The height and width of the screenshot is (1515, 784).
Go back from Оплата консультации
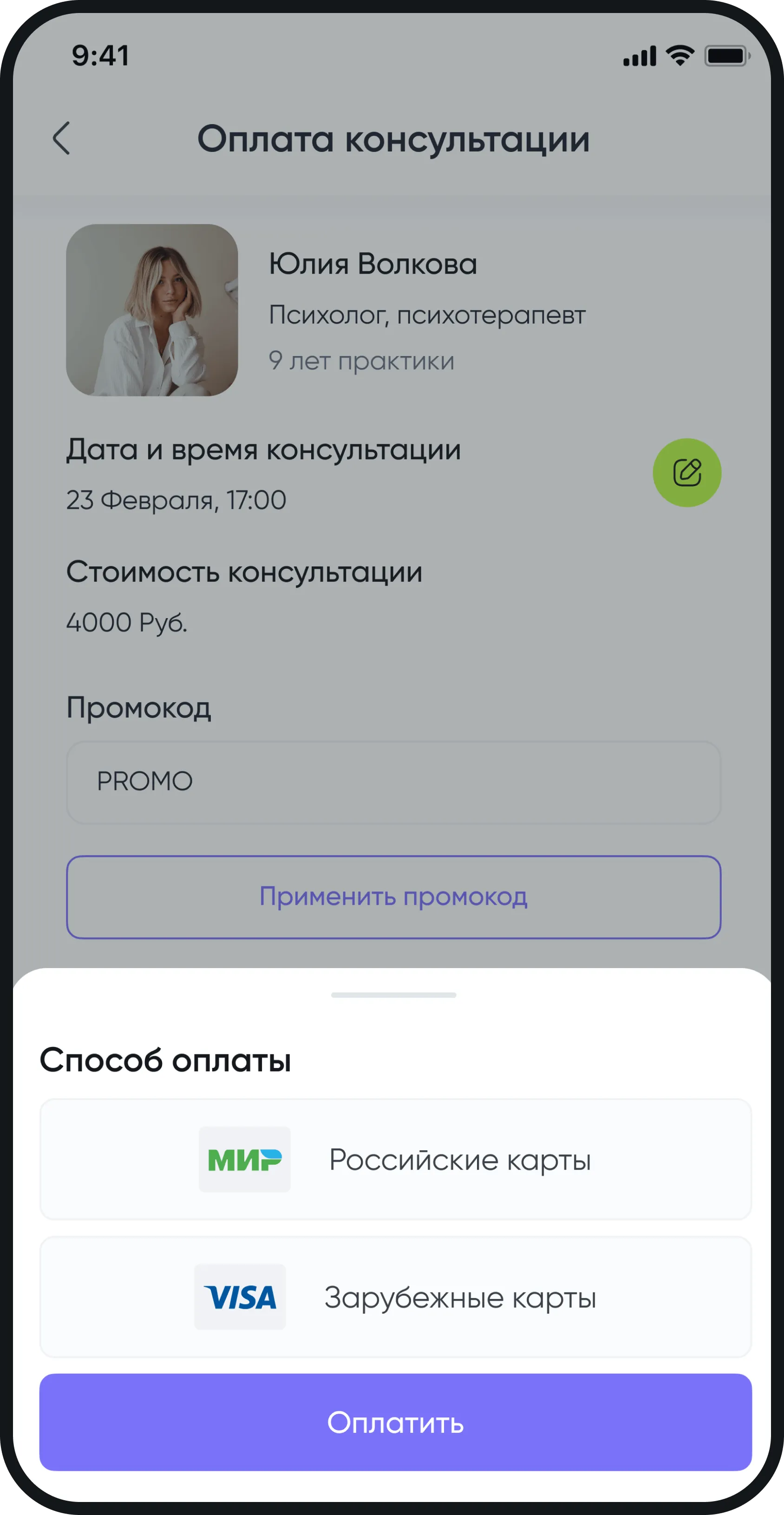(62, 138)
